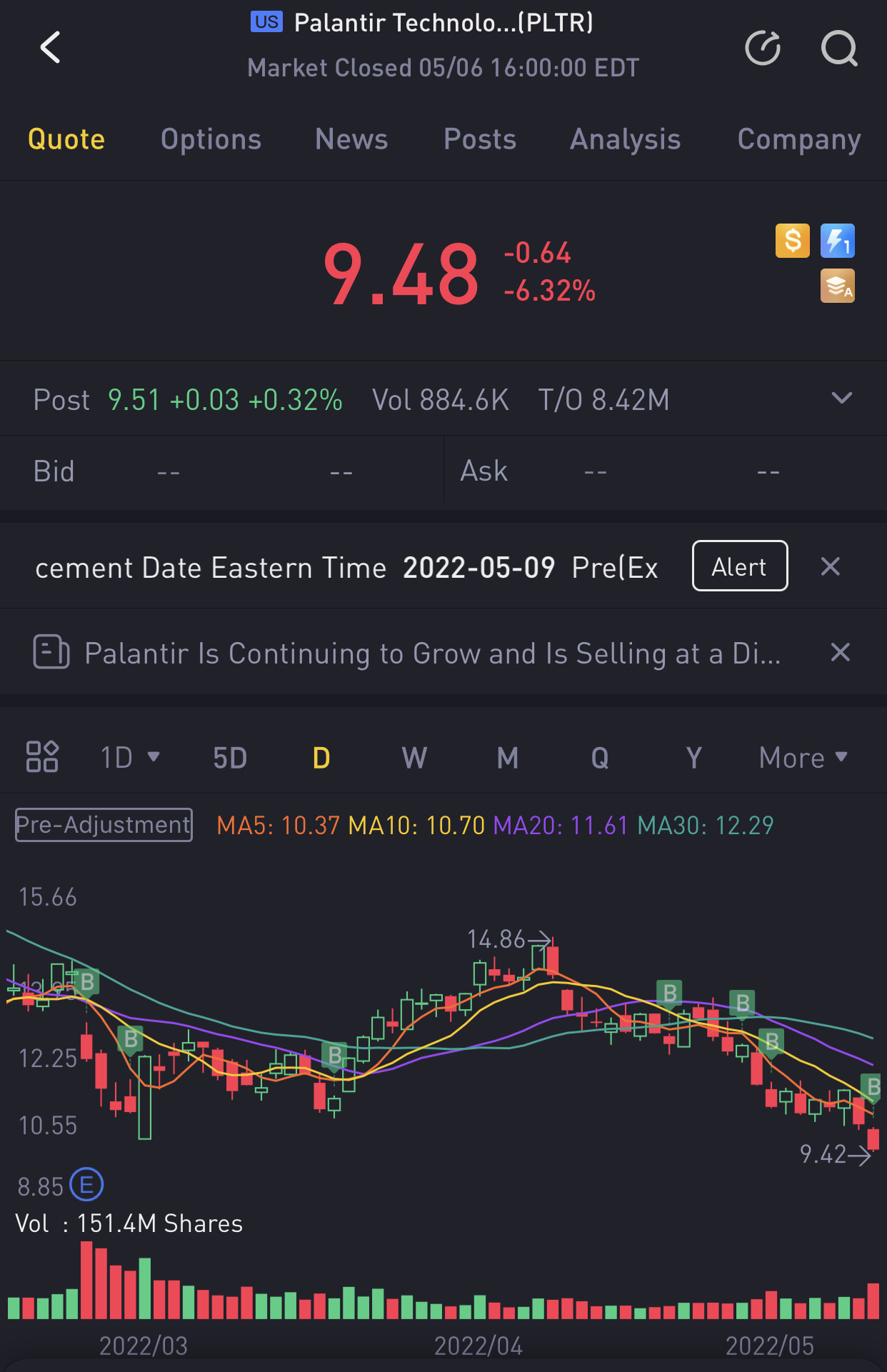Viewport: 887px width, 1372px height.
Task: Switch chart to weekly W view
Action: (414, 757)
